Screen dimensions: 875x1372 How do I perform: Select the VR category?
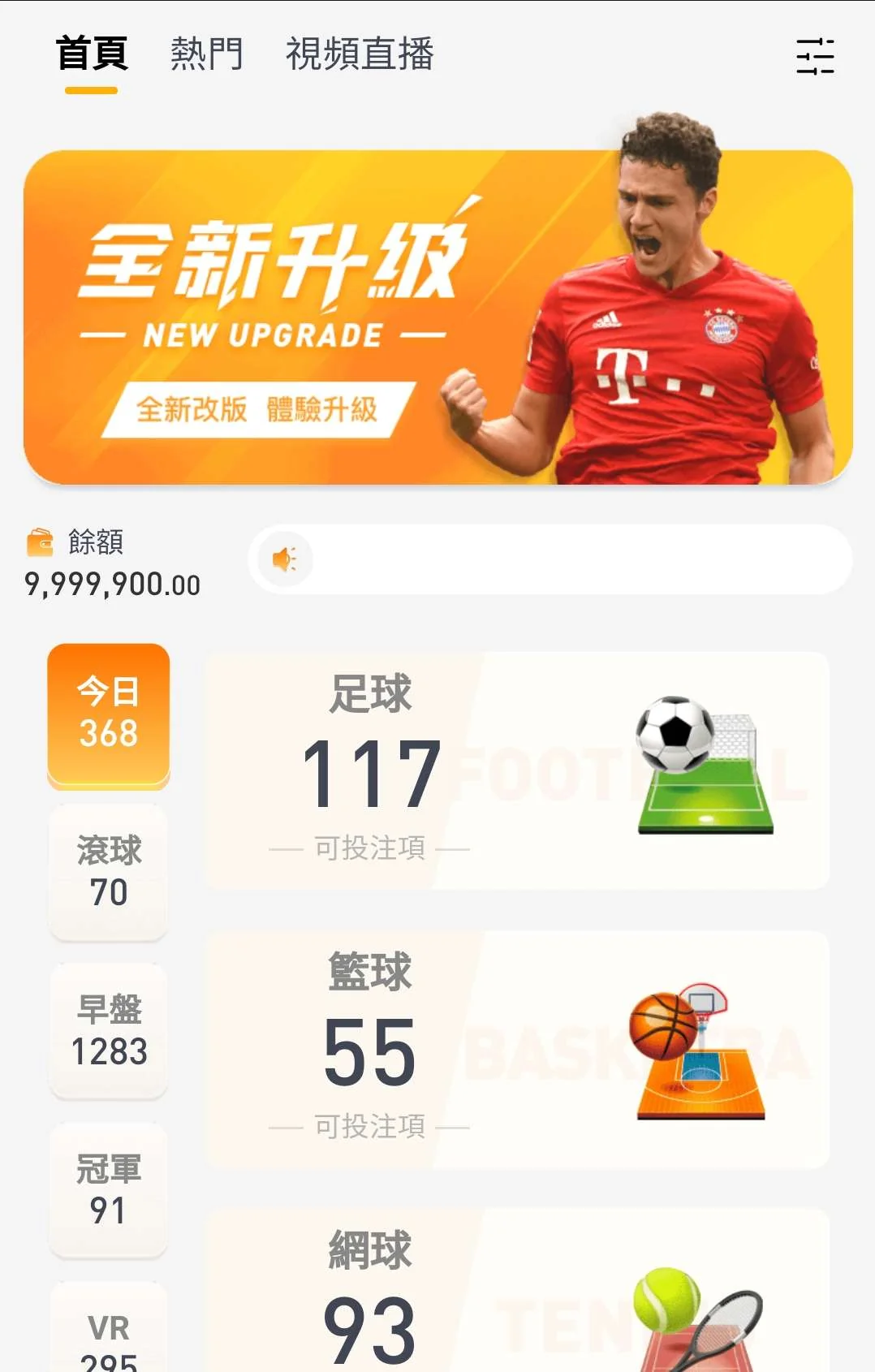(x=109, y=1335)
